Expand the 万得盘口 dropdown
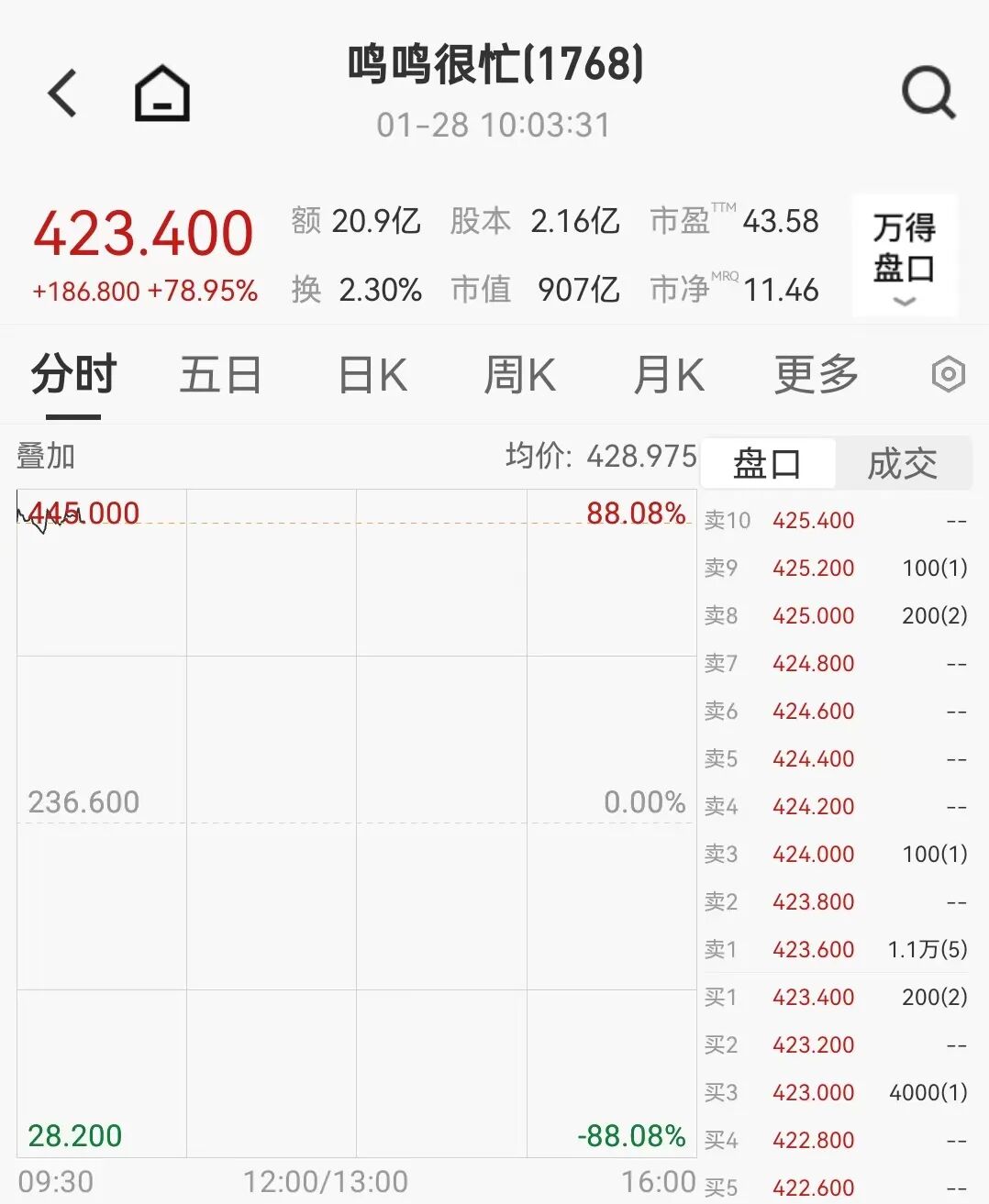989x1204 pixels. click(905, 256)
